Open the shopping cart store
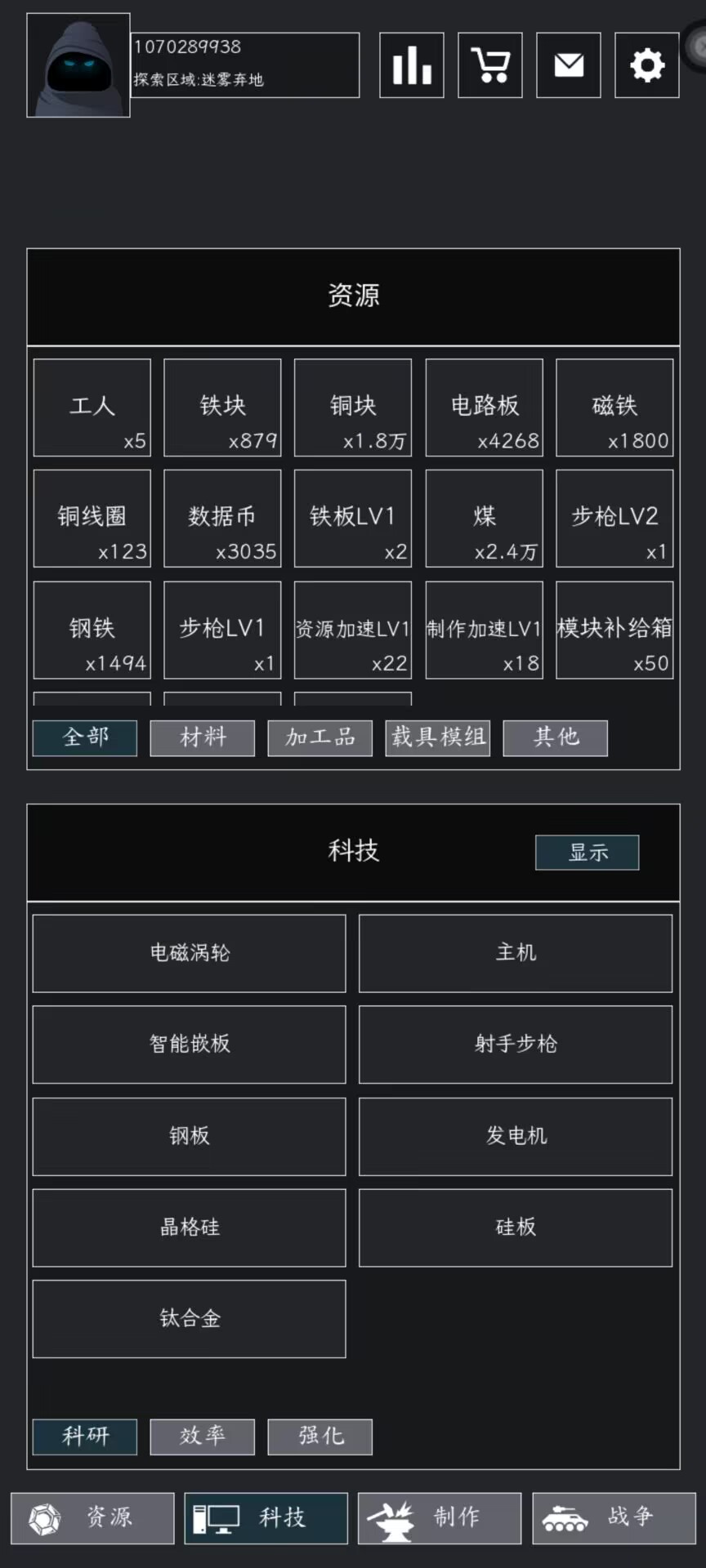The width and height of the screenshot is (706, 1568). 490,65
